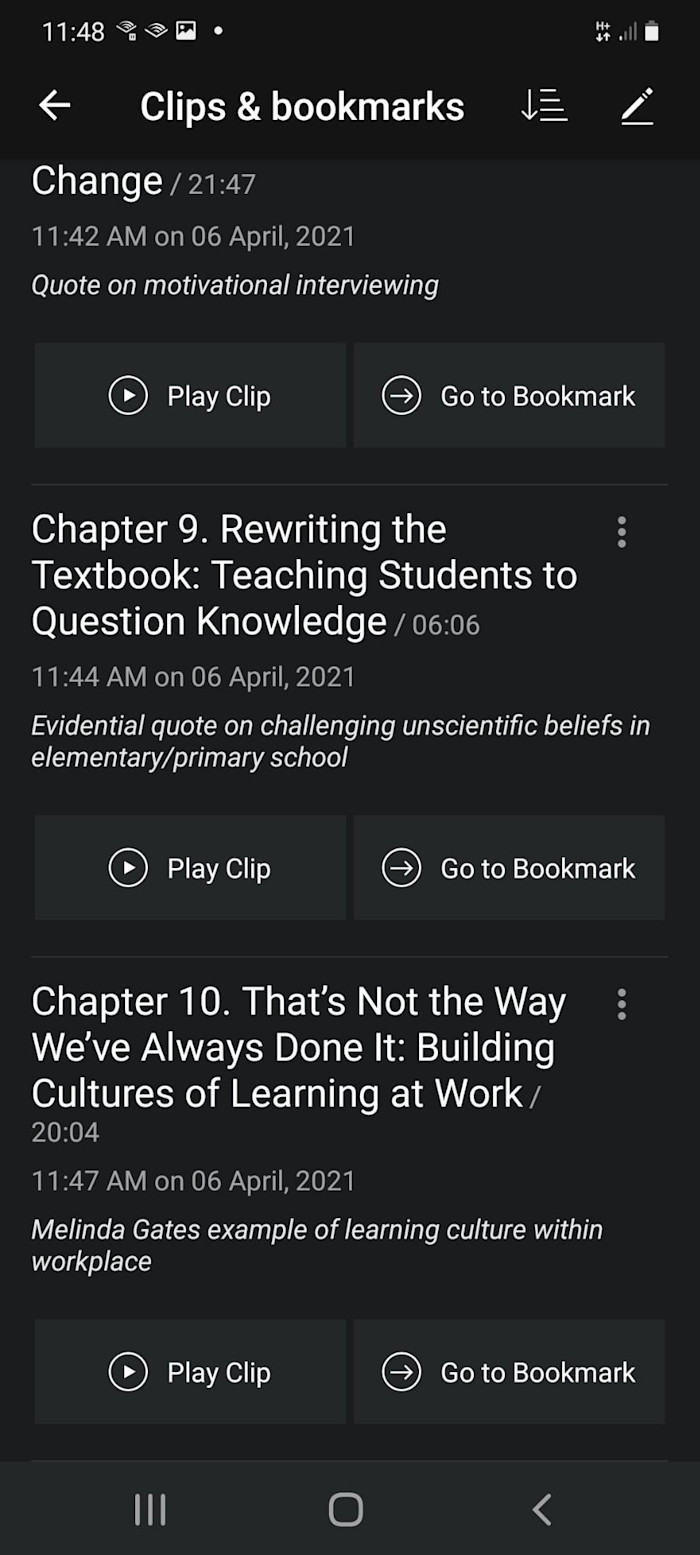
Task: Tap the pencil edit icon
Action: 637,106
